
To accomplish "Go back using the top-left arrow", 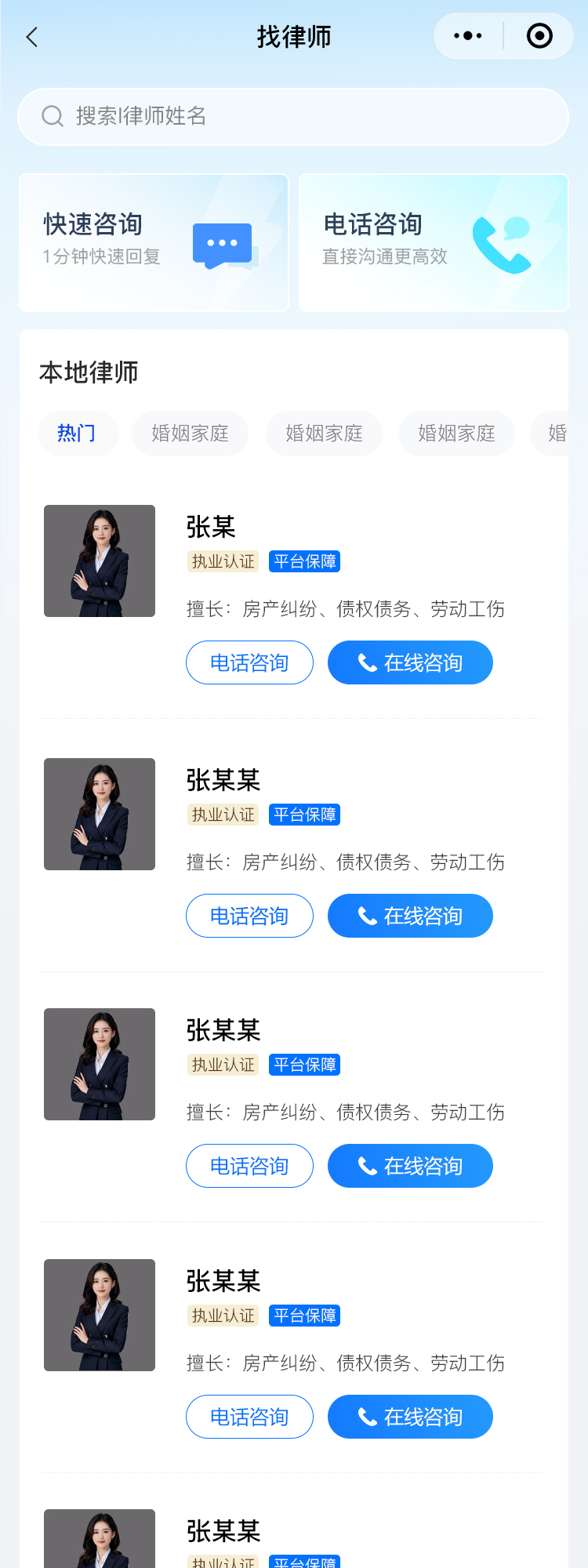I will (x=32, y=37).
